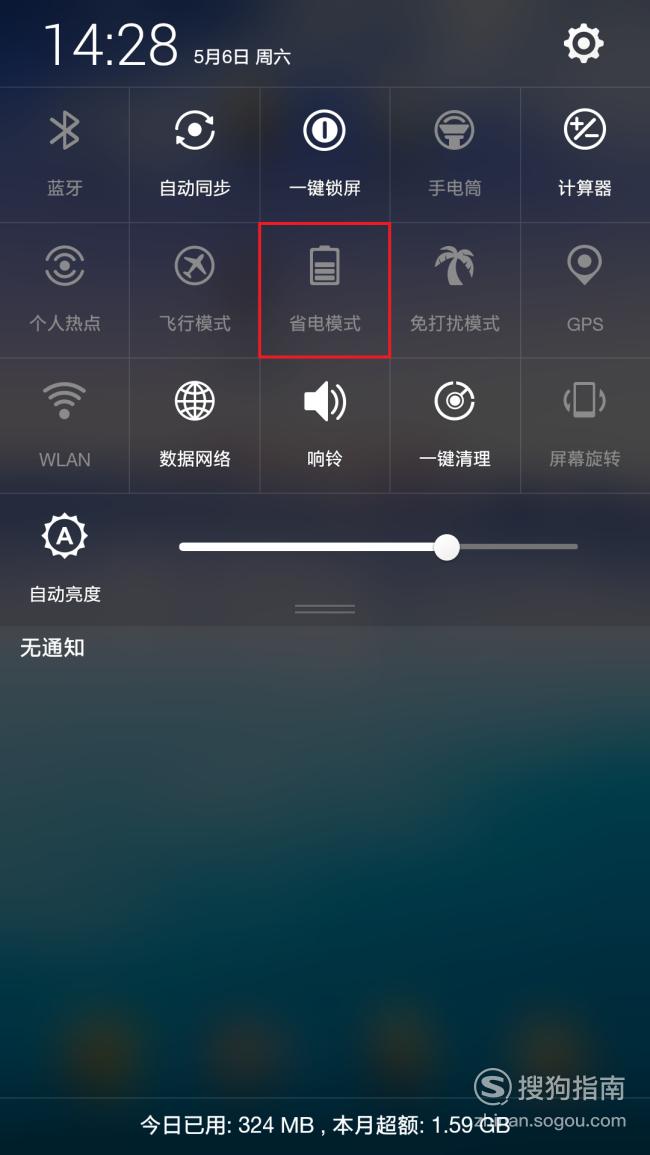Open the calculator (计算器) shortcut

585,155
